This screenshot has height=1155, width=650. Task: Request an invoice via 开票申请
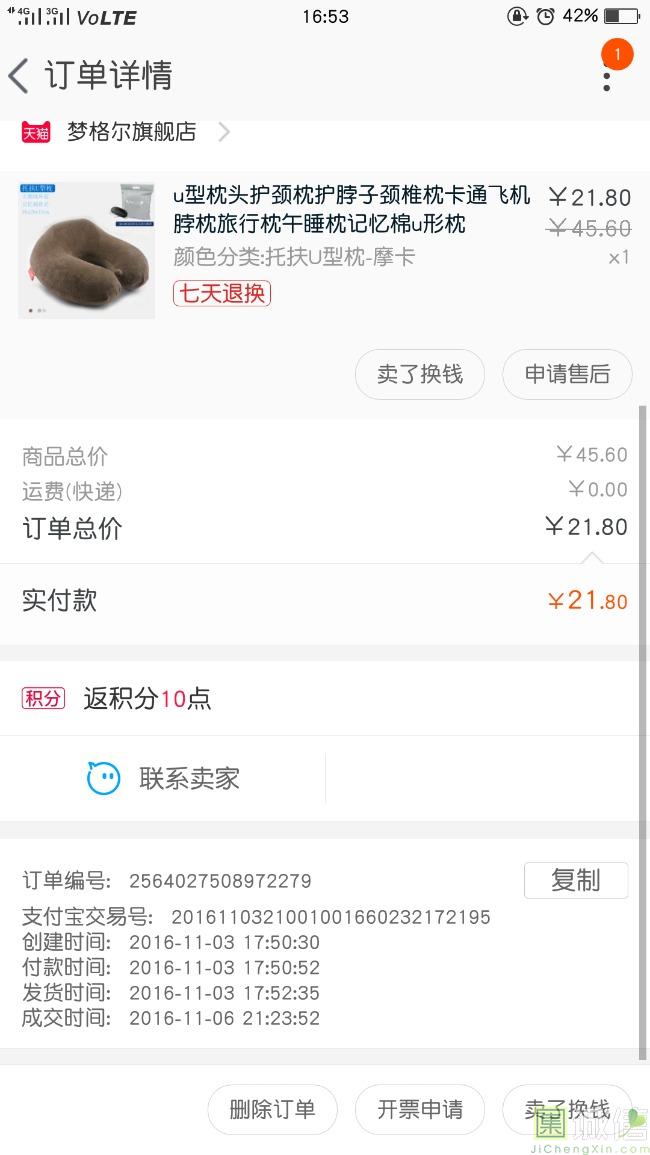[420, 1109]
